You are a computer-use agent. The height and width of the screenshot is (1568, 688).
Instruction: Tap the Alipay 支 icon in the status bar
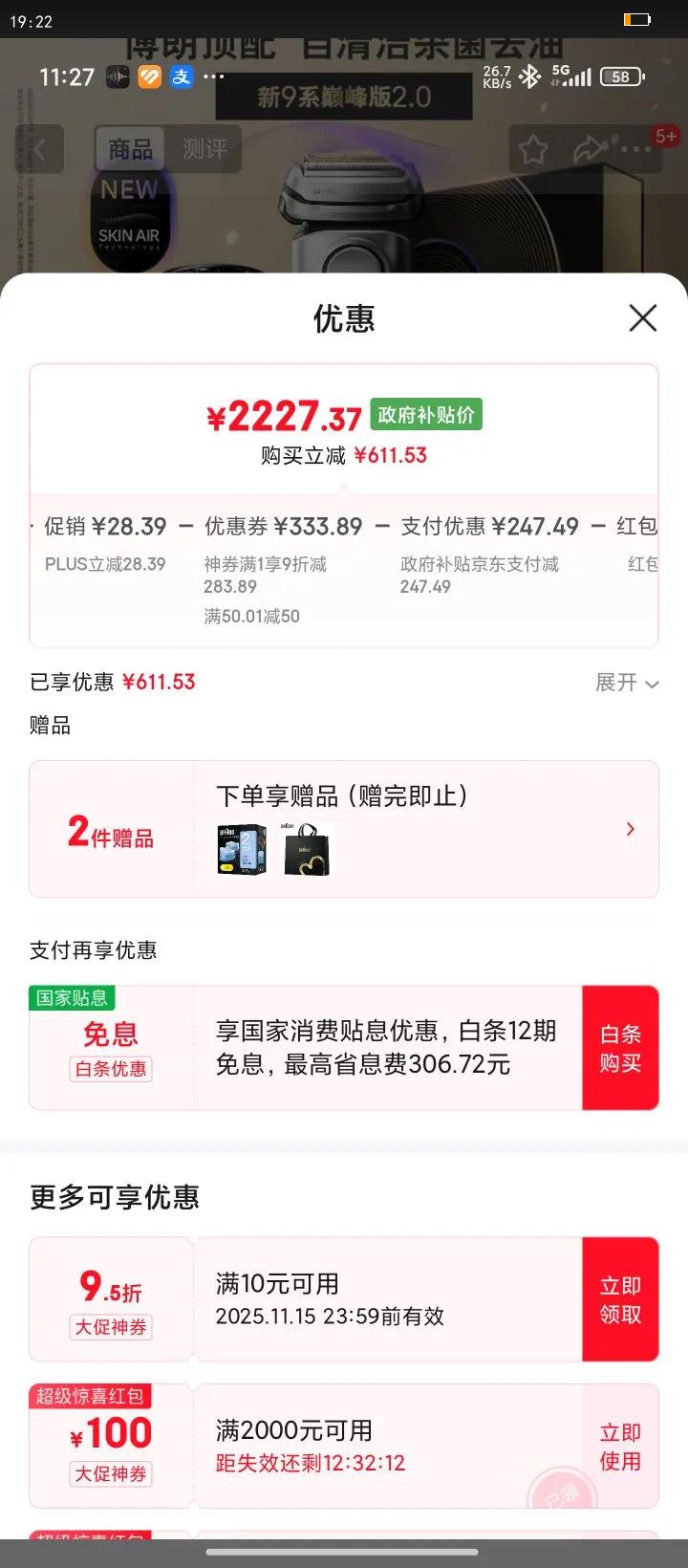[181, 76]
